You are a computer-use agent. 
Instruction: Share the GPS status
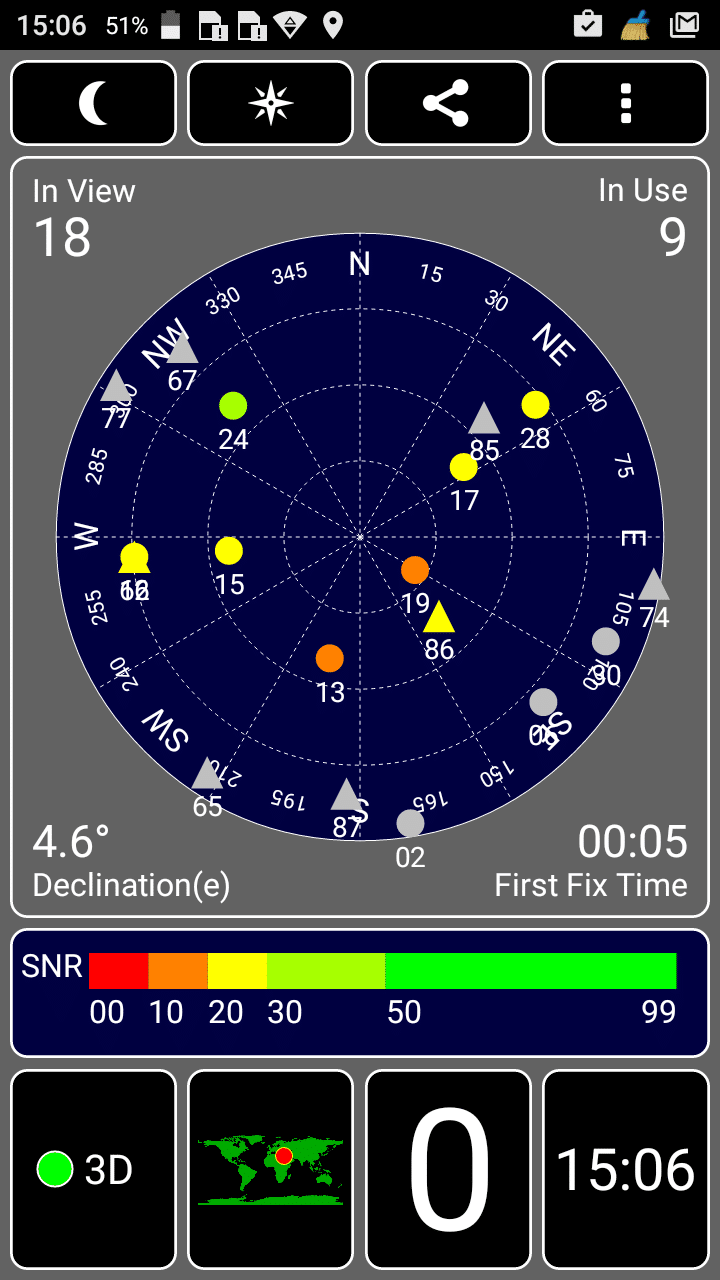(x=448, y=103)
